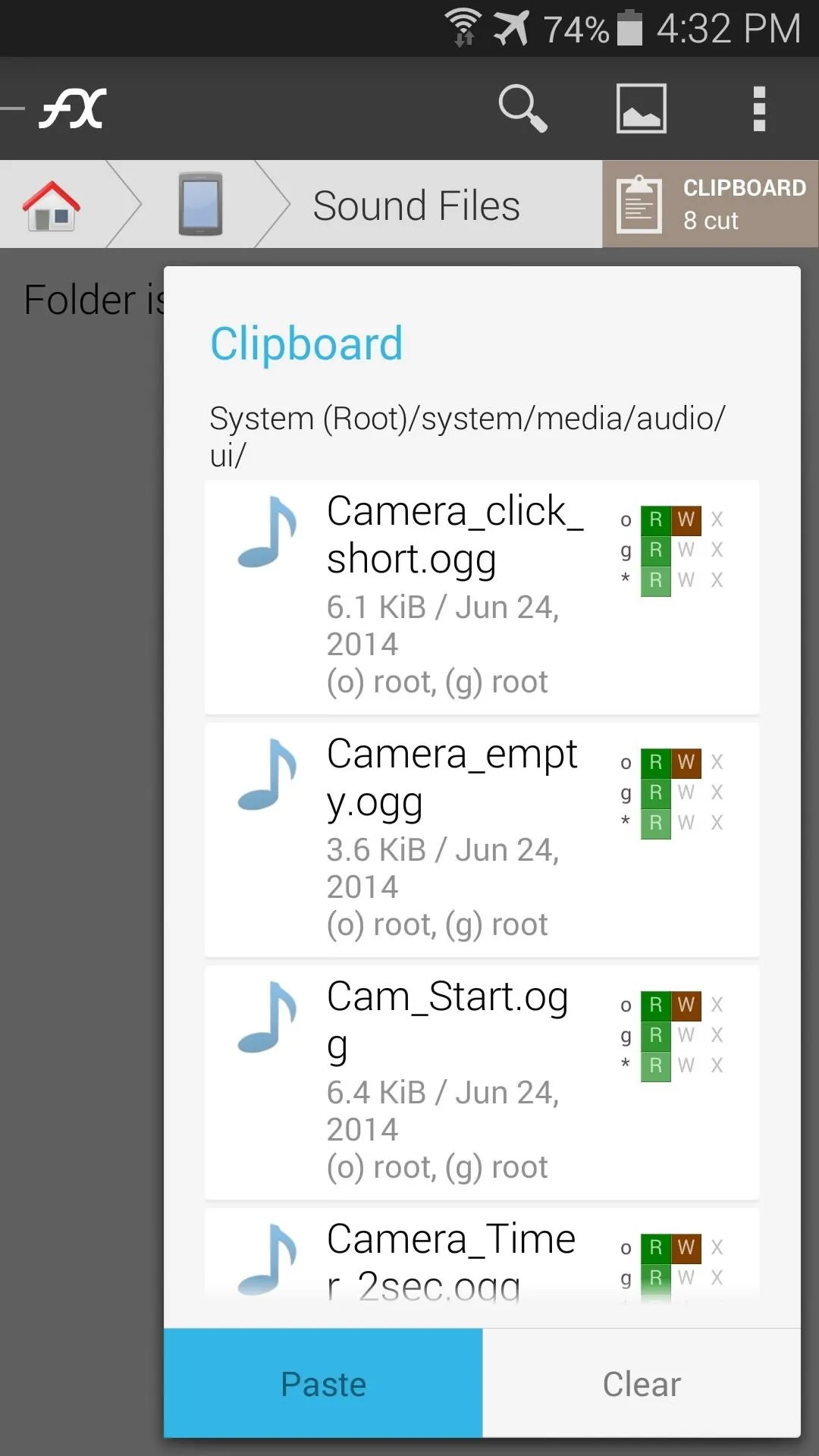Paste the clipboard files here
Image resolution: width=819 pixels, height=1456 pixels.
tap(323, 1382)
